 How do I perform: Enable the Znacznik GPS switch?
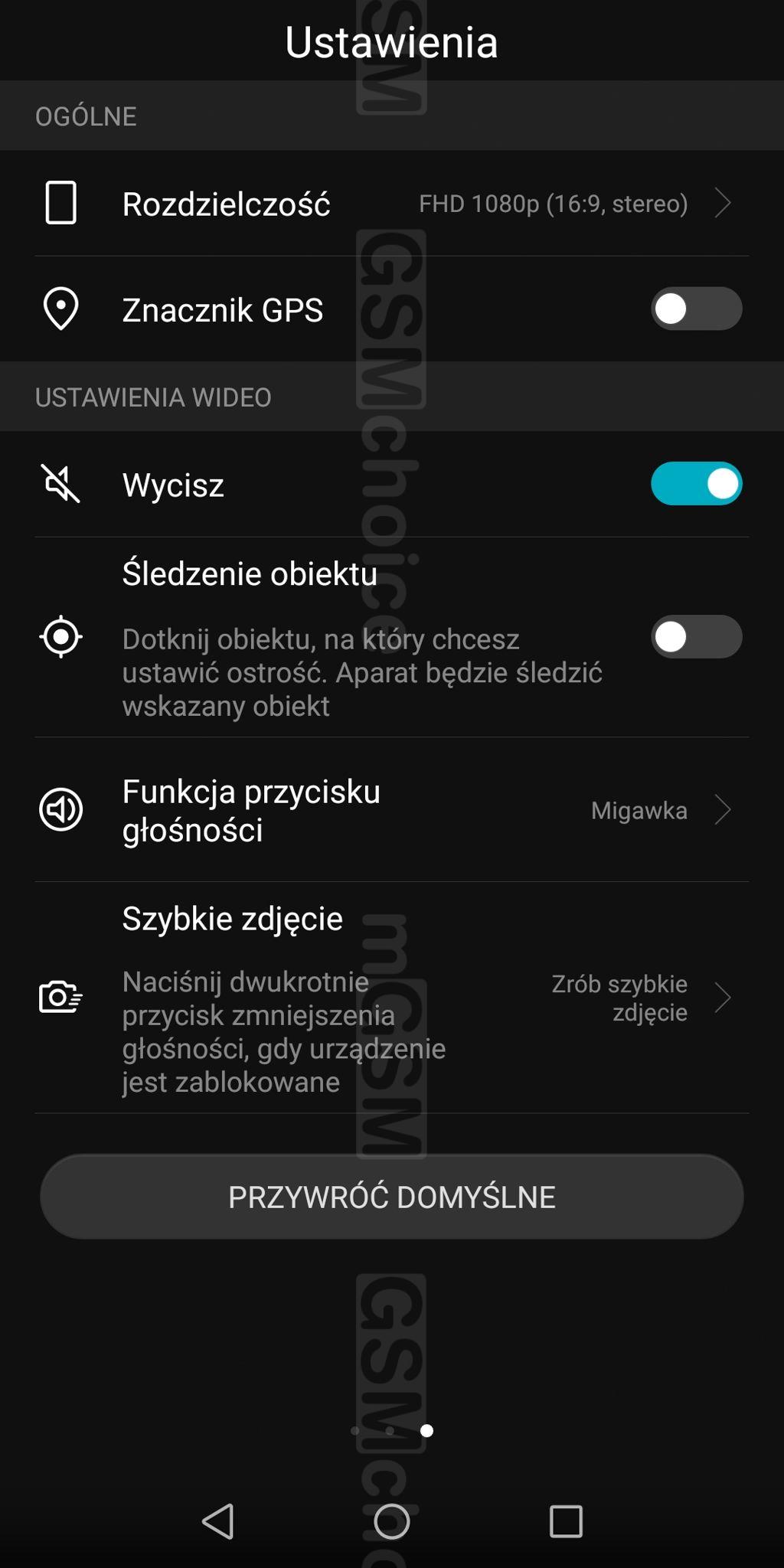click(x=696, y=309)
